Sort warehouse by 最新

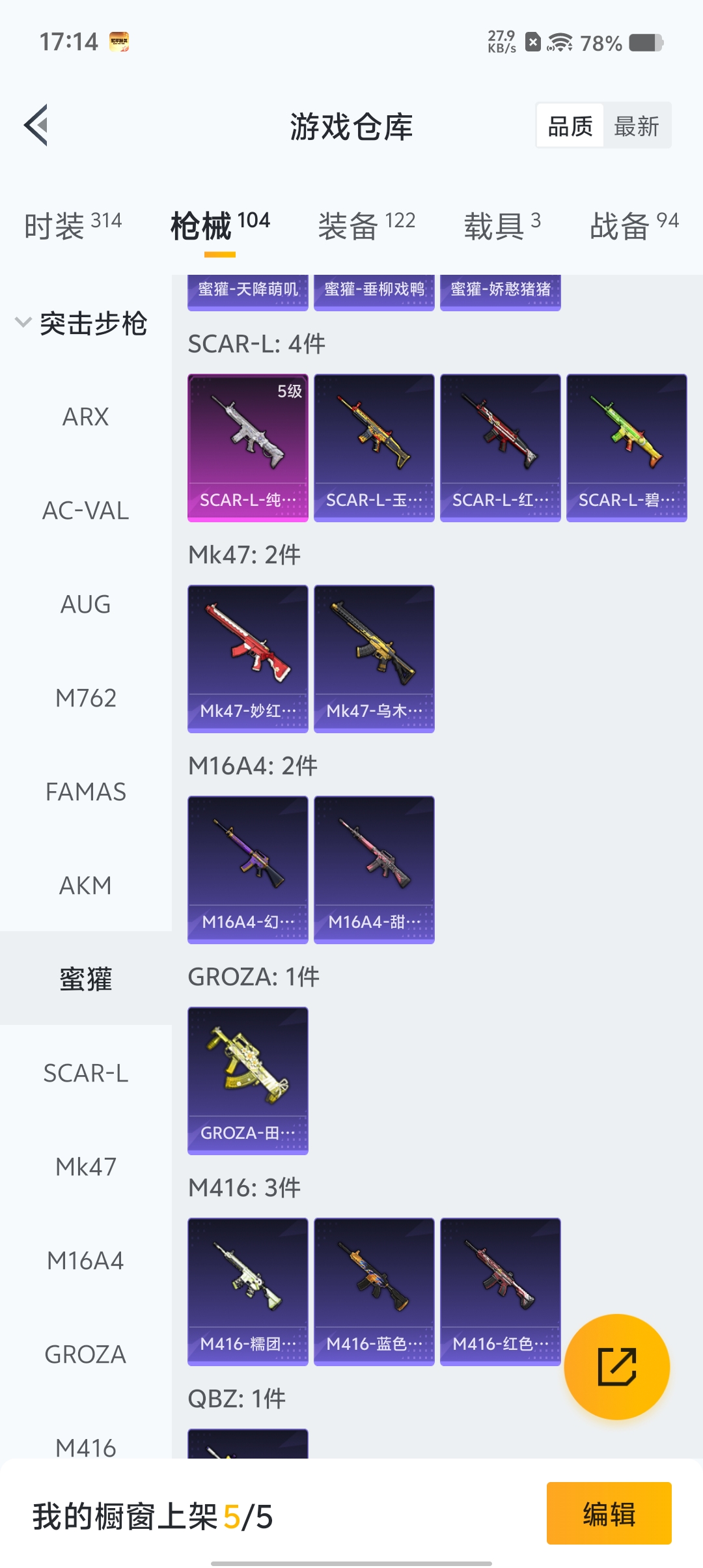click(x=636, y=126)
